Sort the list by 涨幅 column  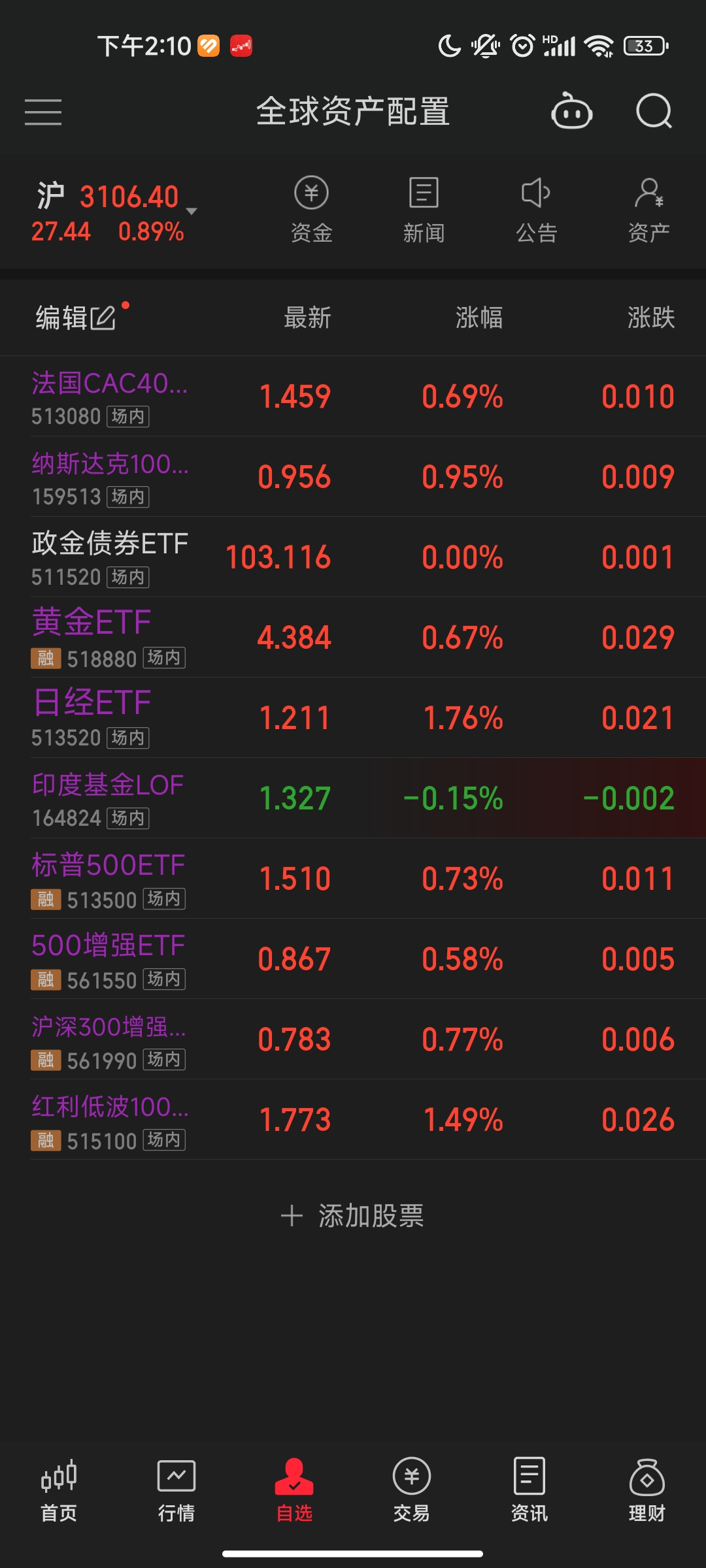(479, 318)
